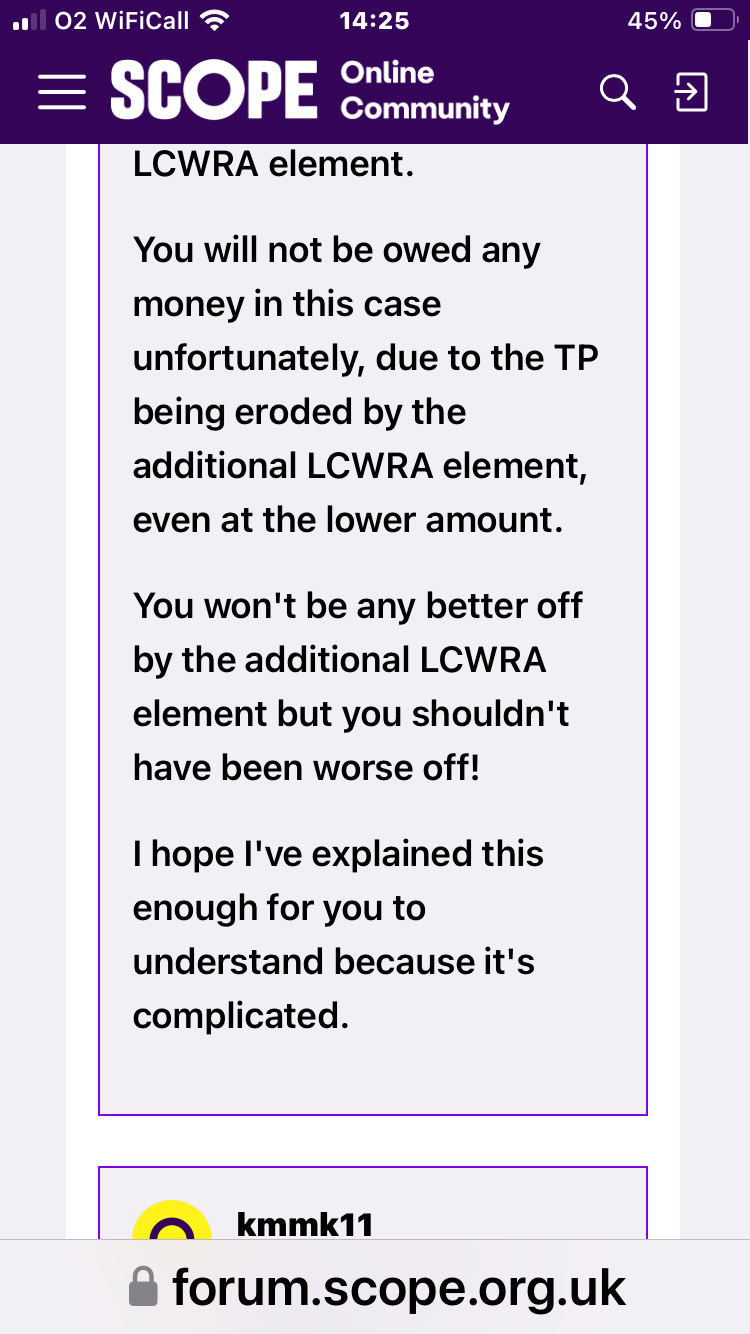Open the hamburger navigation menu
The image size is (750, 1334).
click(x=62, y=92)
